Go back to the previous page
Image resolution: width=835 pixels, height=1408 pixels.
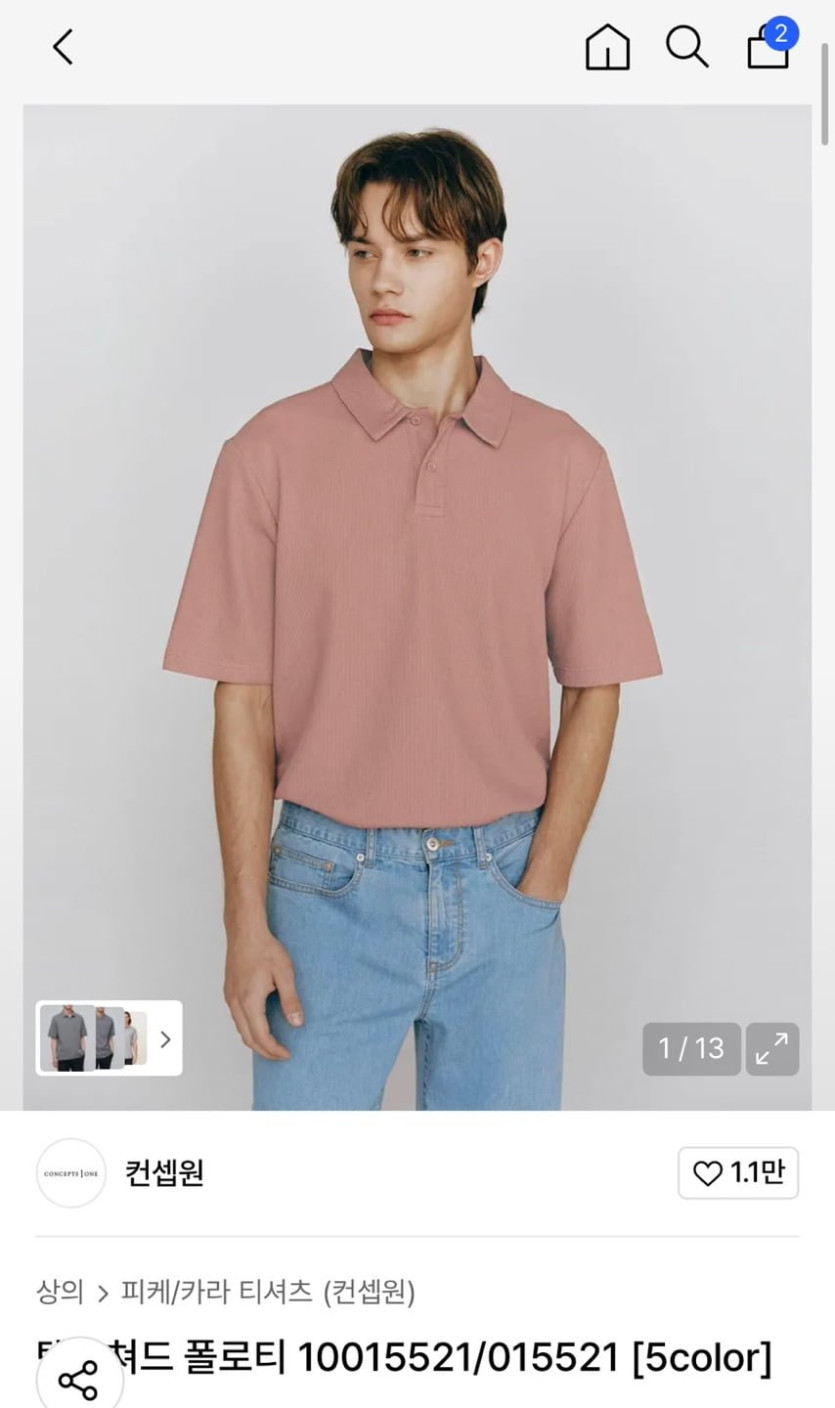(x=63, y=47)
